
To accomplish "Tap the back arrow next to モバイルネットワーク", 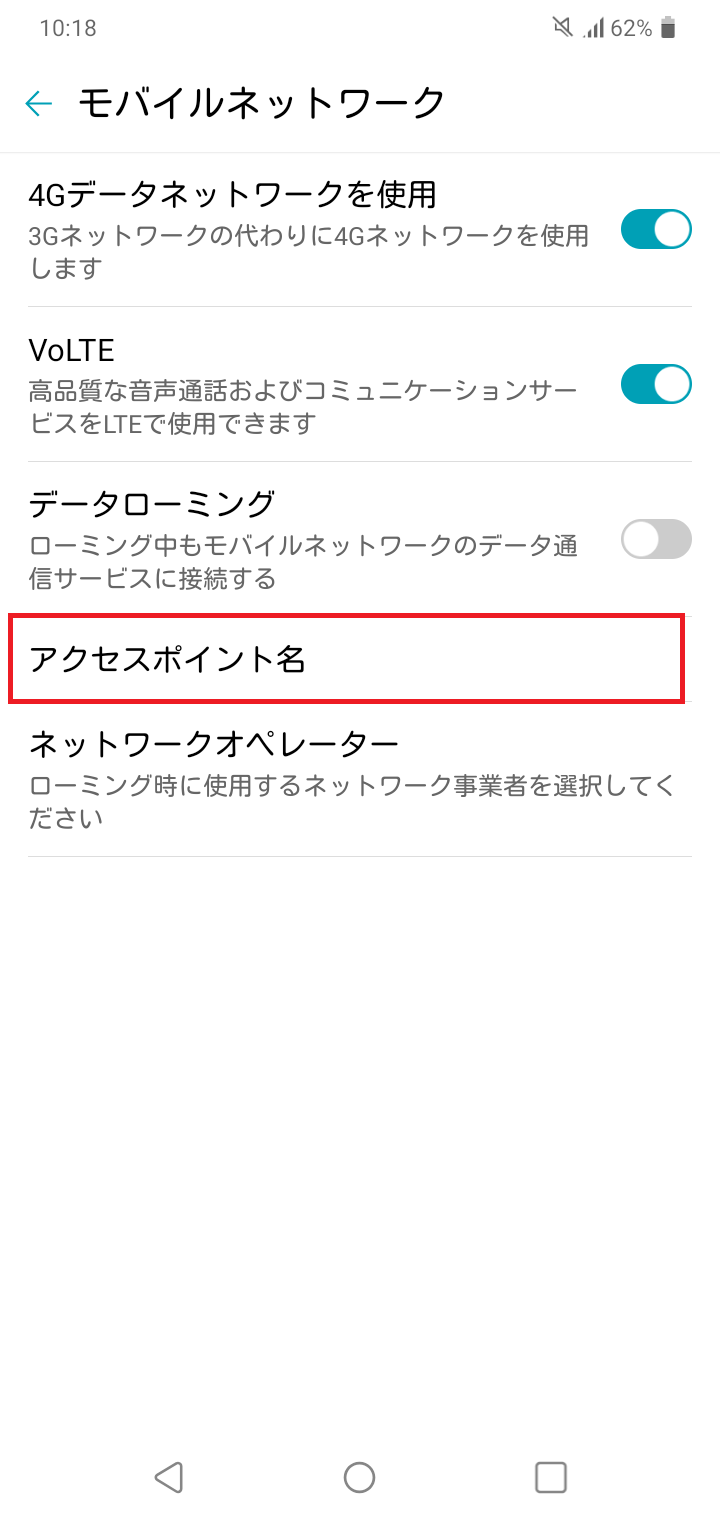I will pyautogui.click(x=38, y=103).
